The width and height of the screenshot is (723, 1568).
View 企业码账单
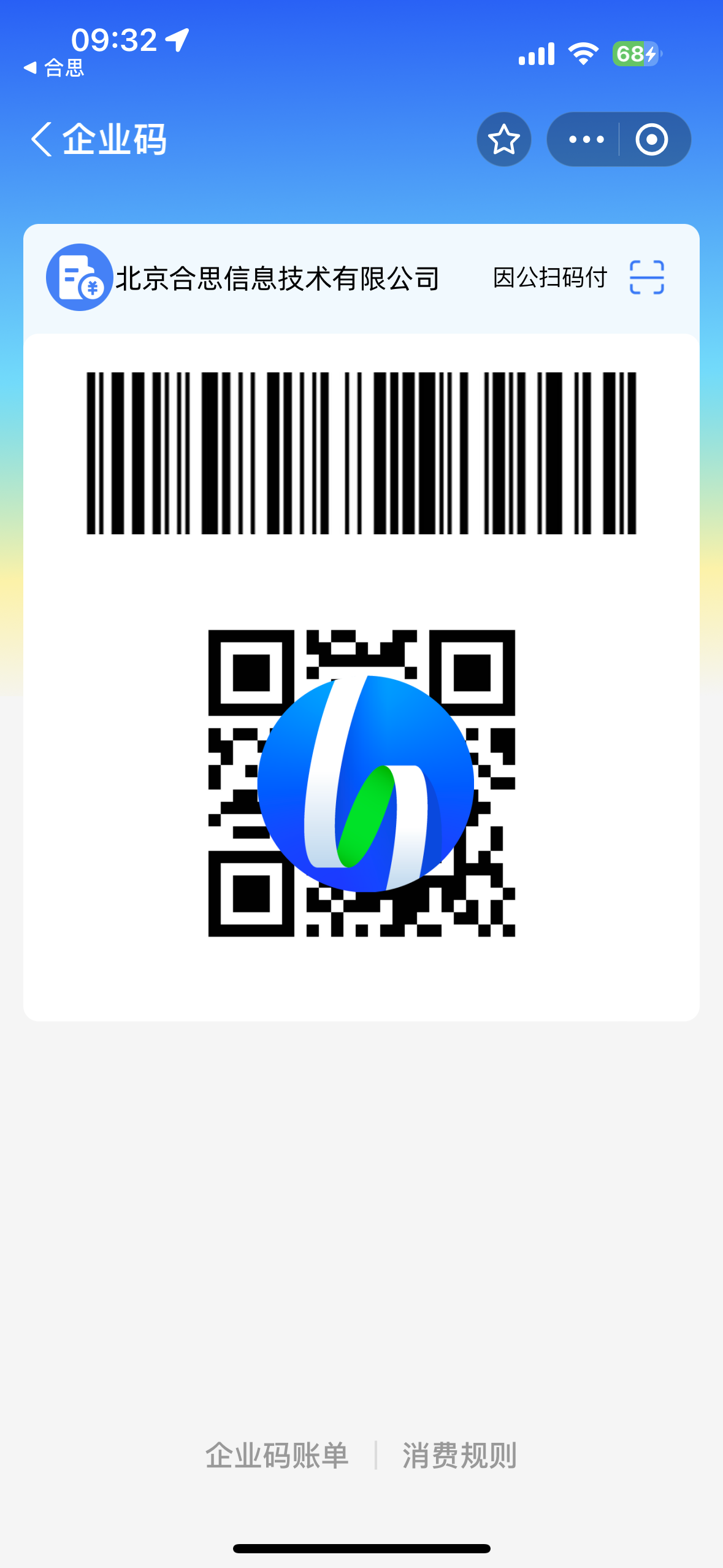(277, 1455)
